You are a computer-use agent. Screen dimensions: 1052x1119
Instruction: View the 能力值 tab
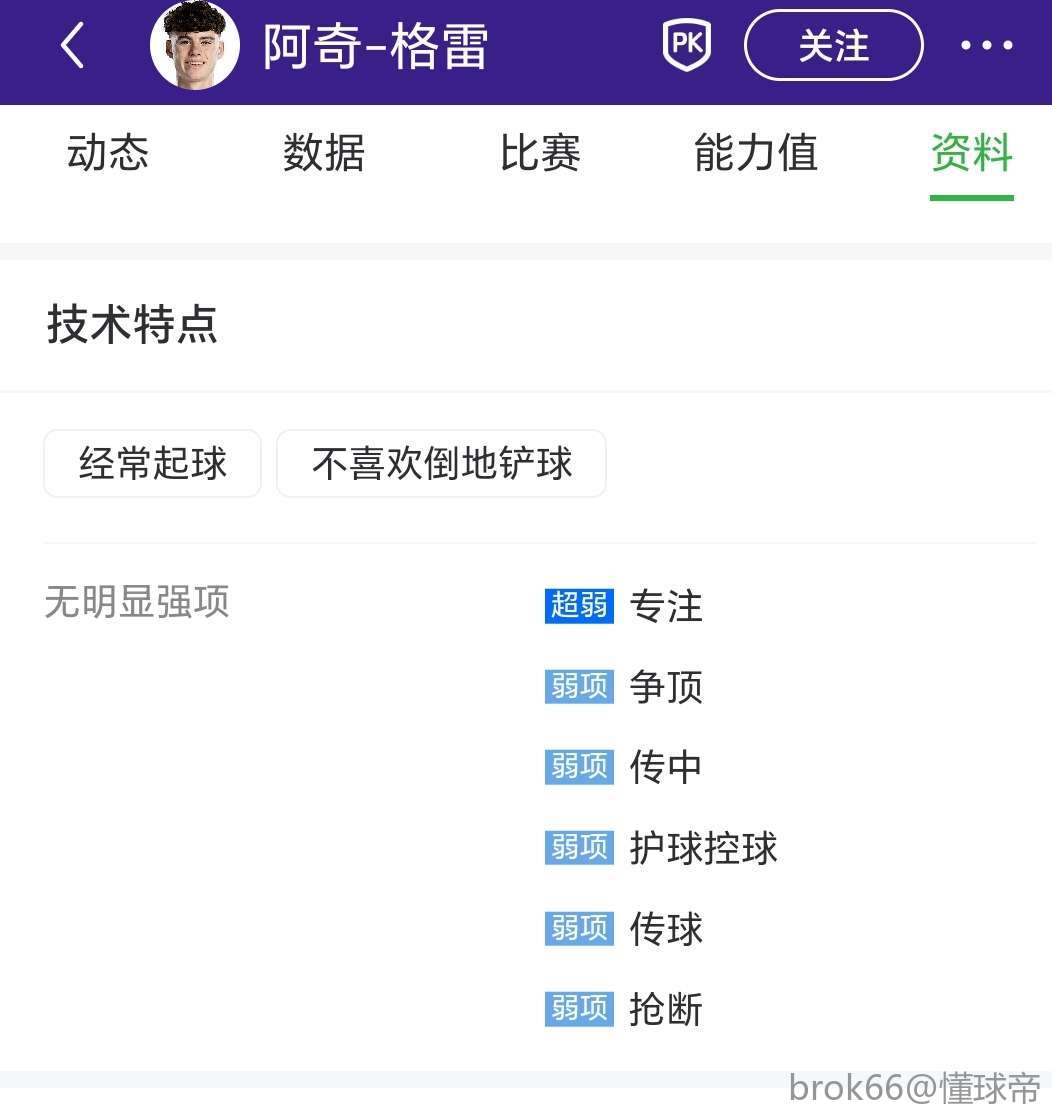tap(756, 154)
